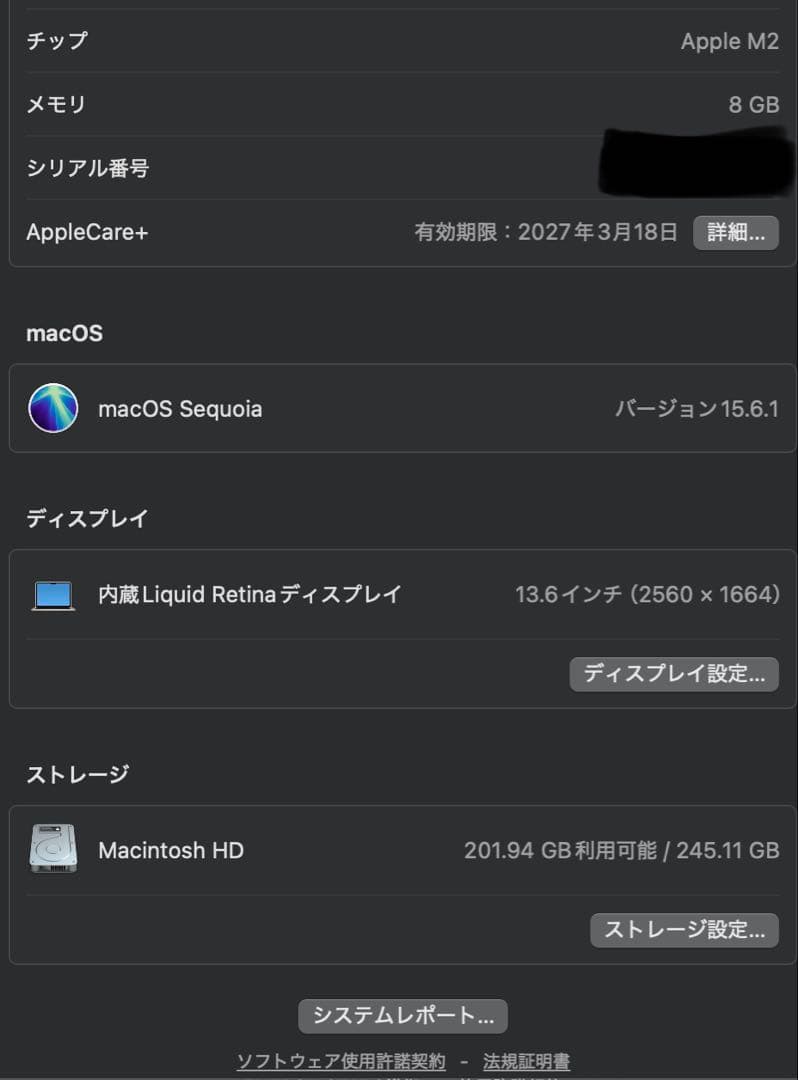Click the バージョン 15.6.1 version text
Image resolution: width=798 pixels, height=1080 pixels.
click(698, 408)
